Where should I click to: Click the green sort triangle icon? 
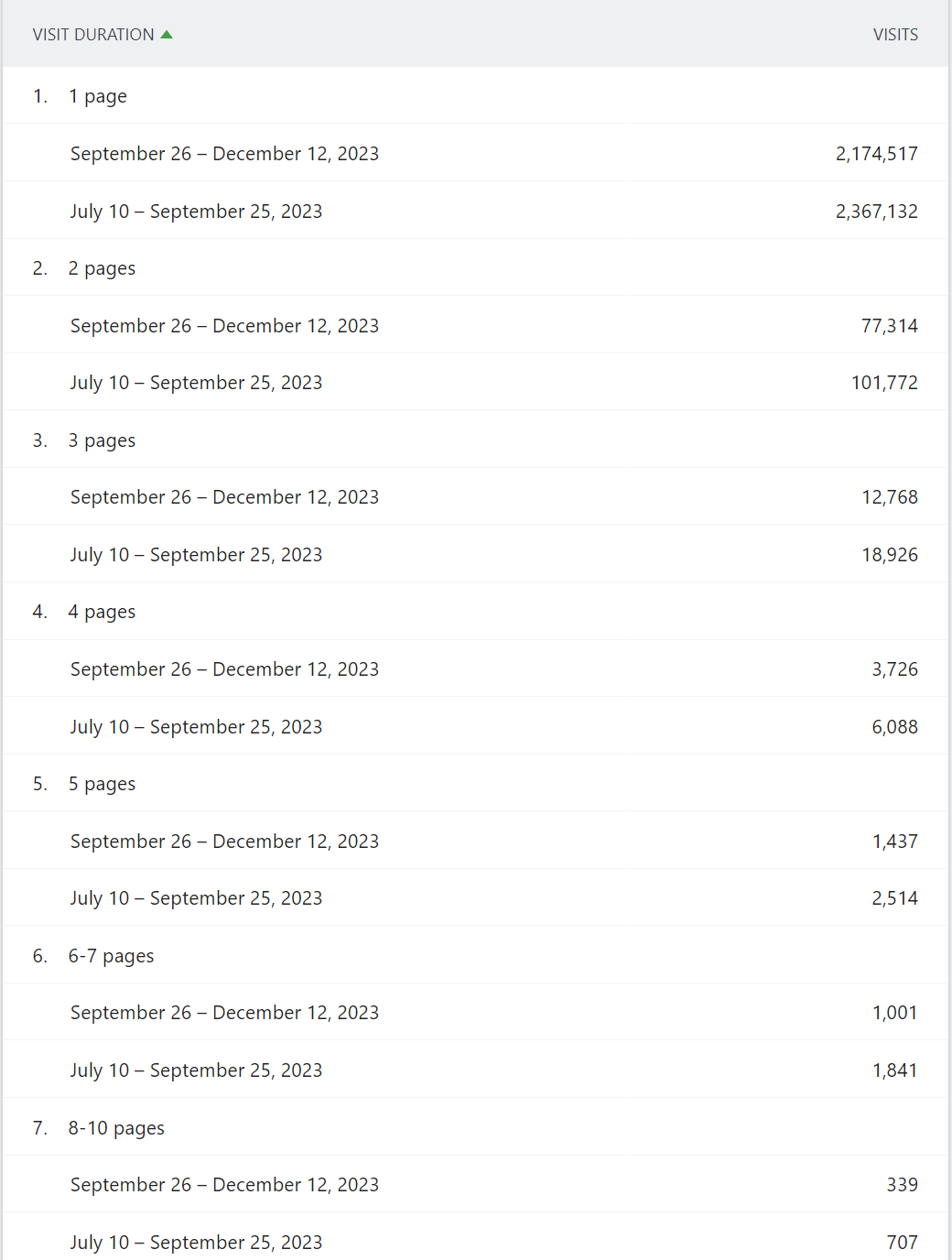point(168,34)
